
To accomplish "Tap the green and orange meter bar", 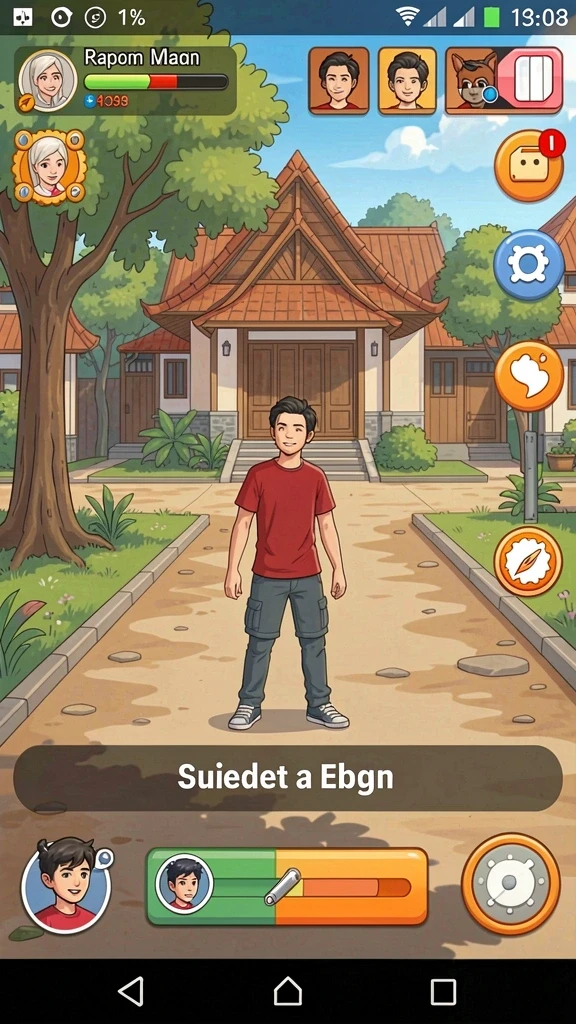I will click(x=287, y=887).
